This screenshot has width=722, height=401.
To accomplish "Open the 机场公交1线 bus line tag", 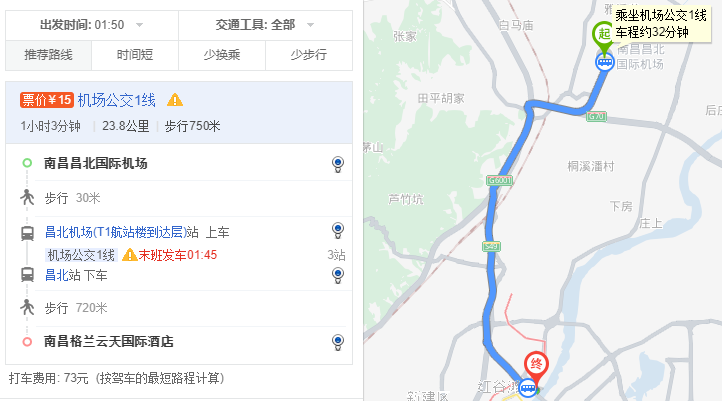I will 82,255.
